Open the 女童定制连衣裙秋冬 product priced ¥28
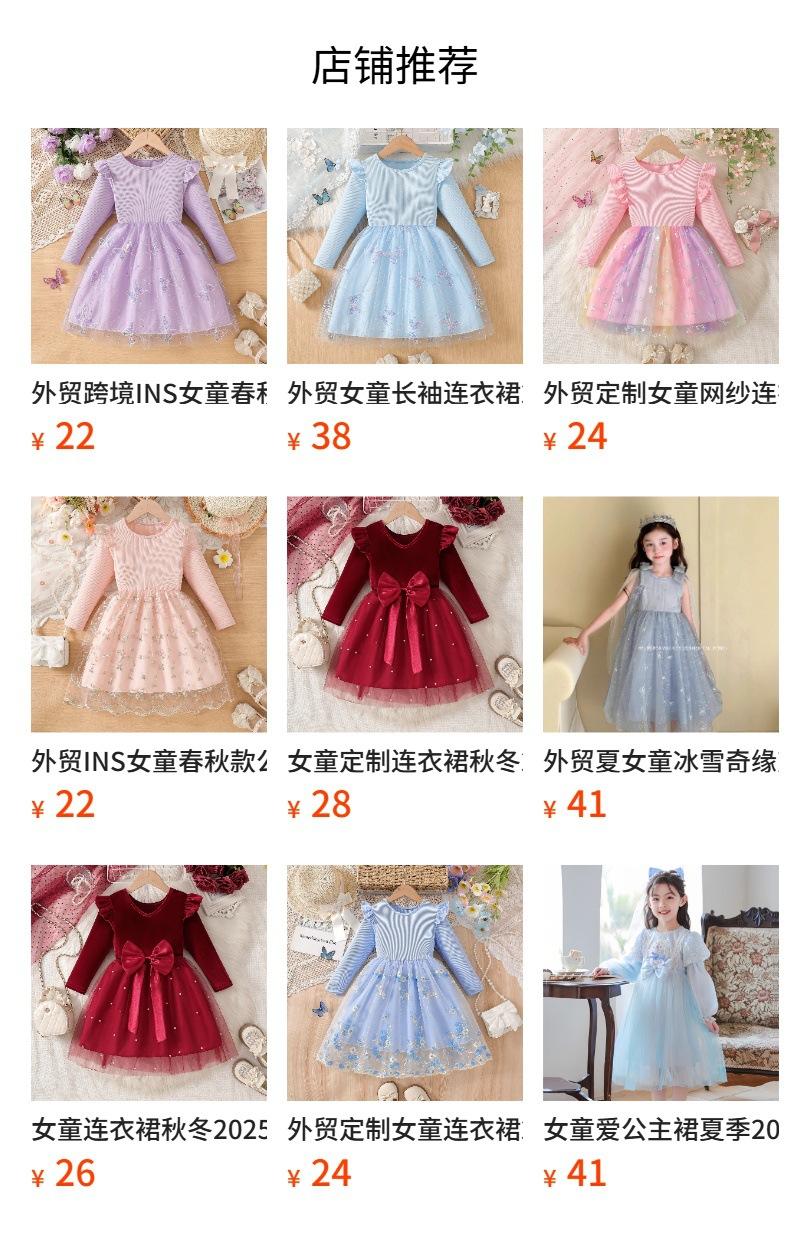This screenshot has height=1234, width=790. click(x=405, y=659)
